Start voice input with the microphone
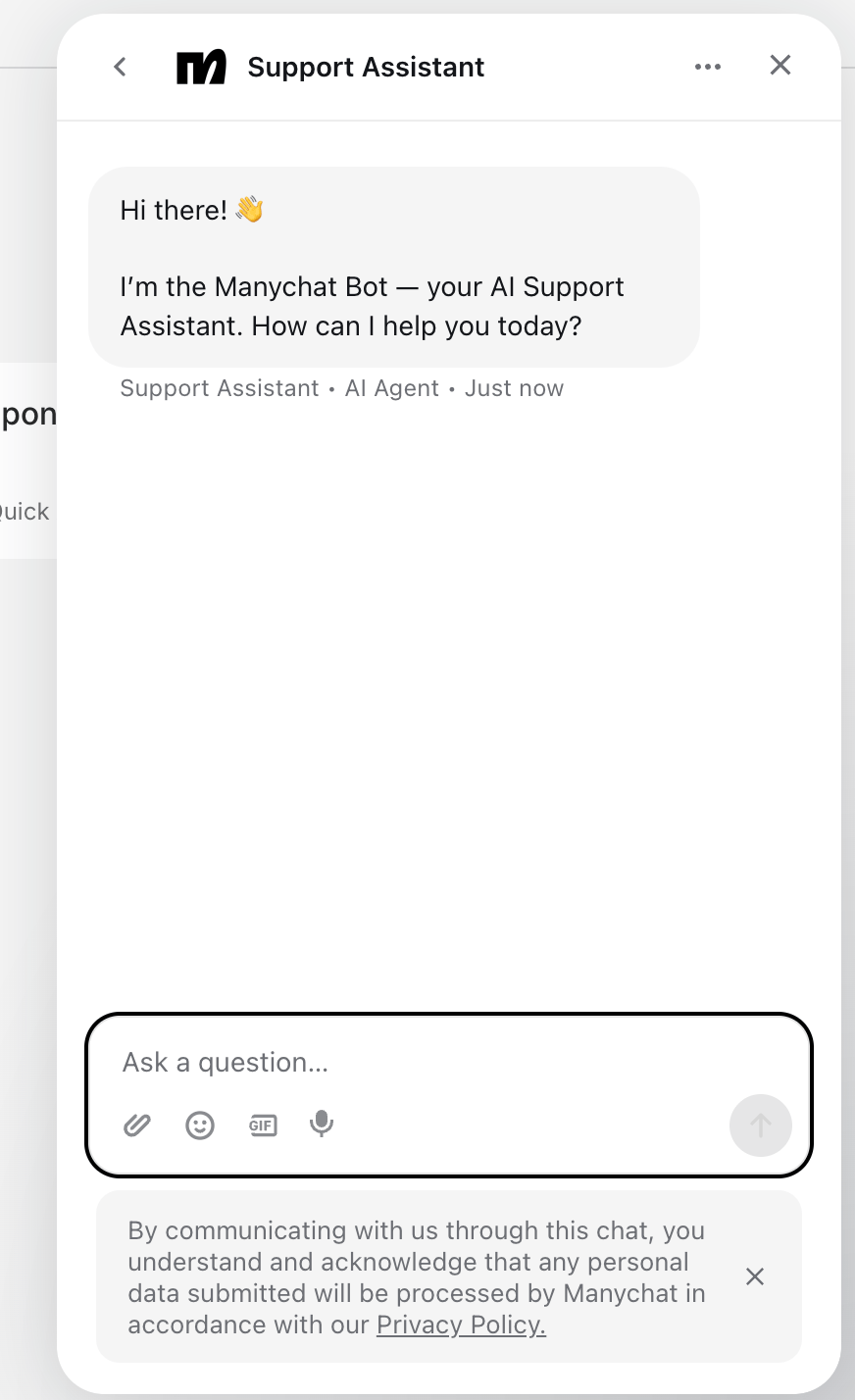The image size is (855, 1400). pyautogui.click(x=322, y=1125)
